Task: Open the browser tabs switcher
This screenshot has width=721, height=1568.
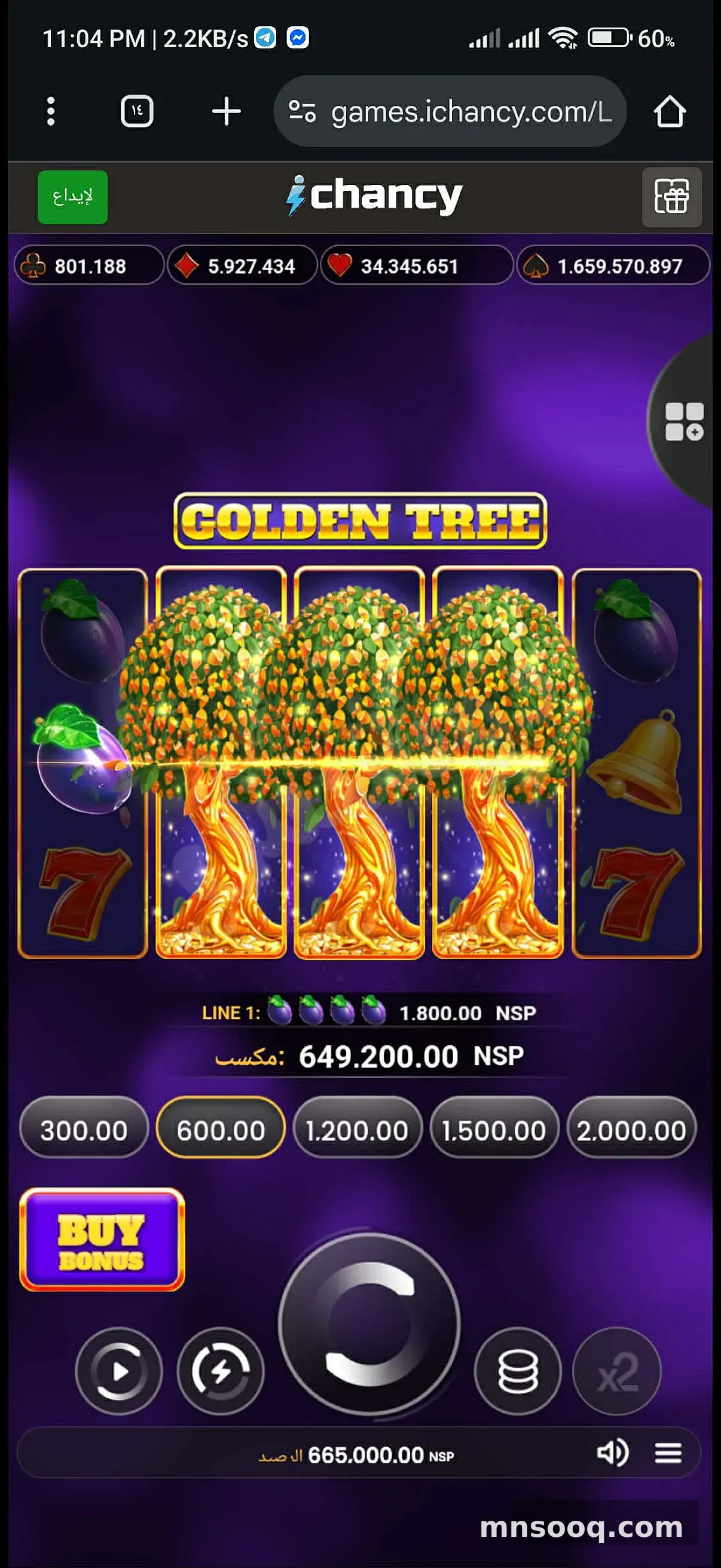Action: click(137, 111)
